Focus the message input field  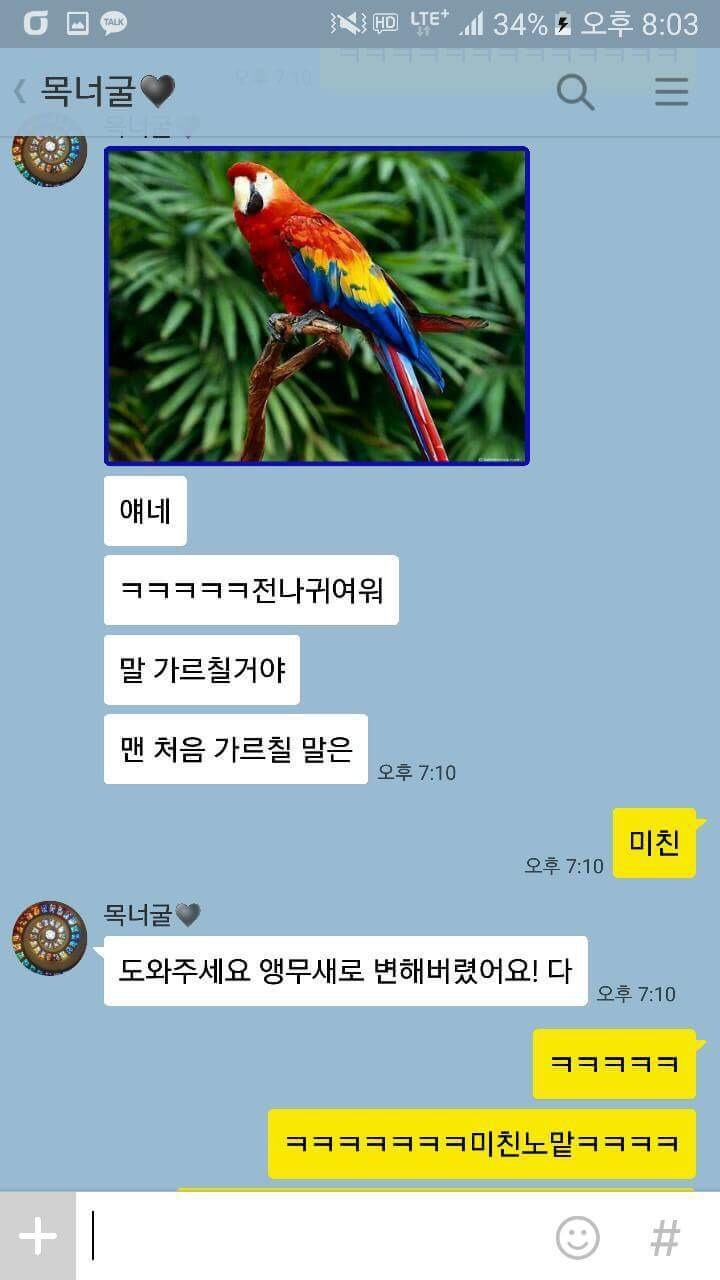pos(310,1237)
